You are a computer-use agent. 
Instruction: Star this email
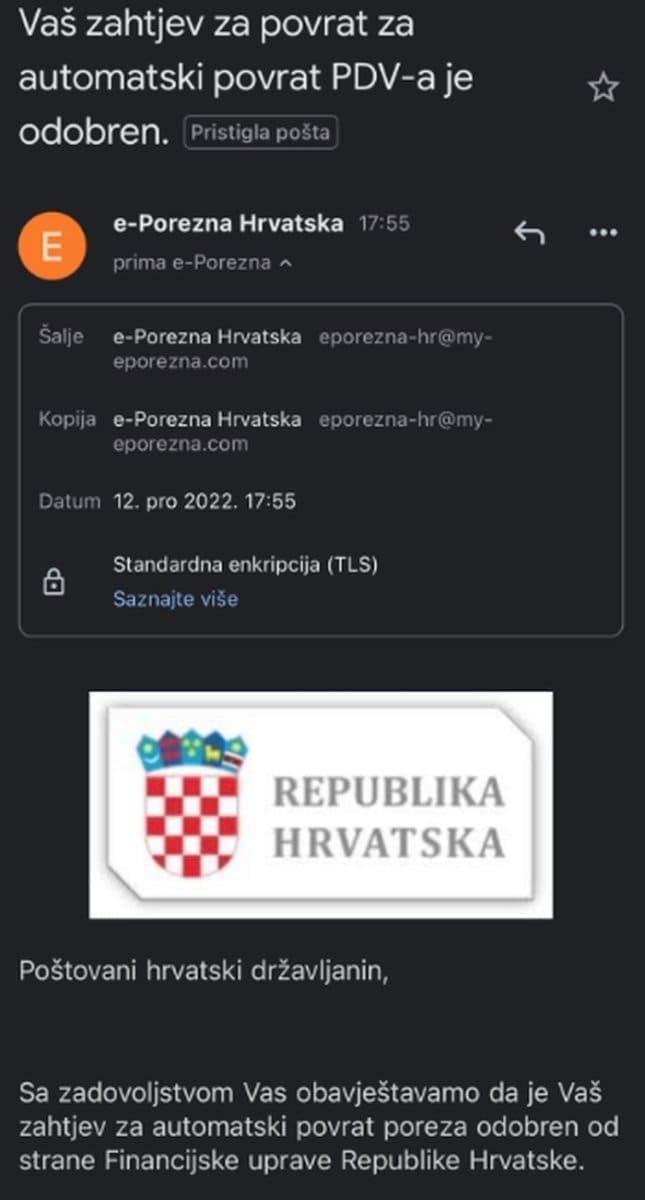click(603, 89)
